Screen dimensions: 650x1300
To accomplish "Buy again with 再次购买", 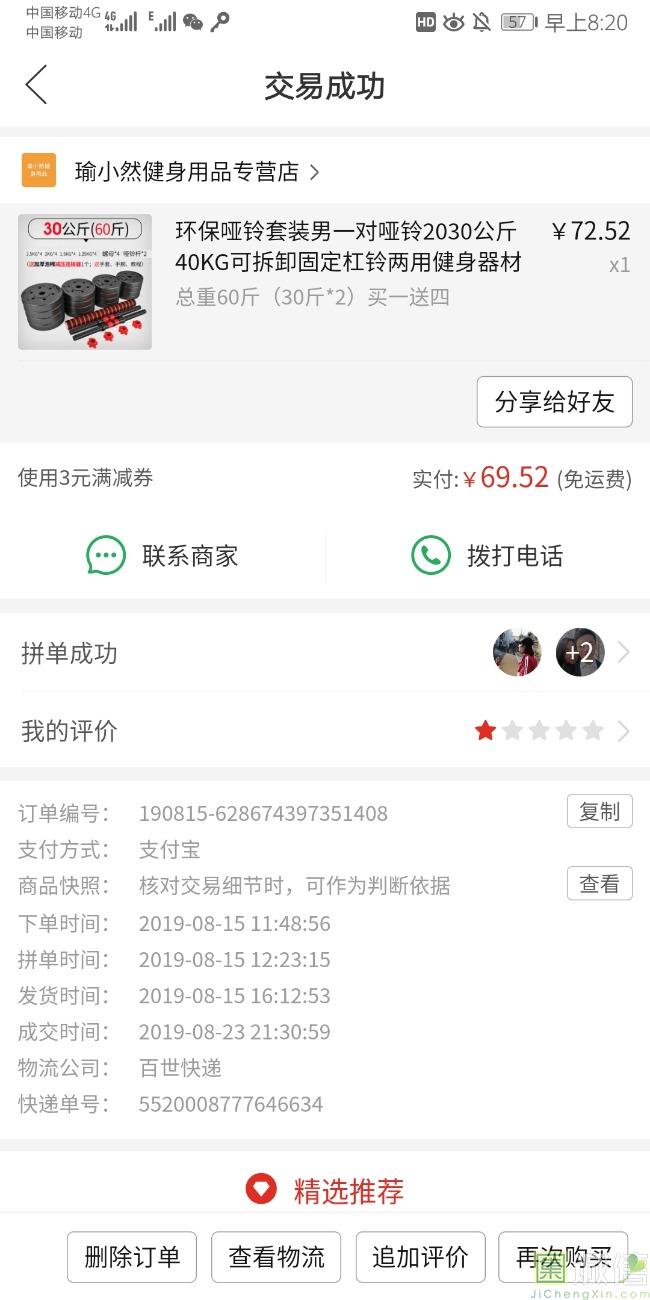I will (x=563, y=1257).
